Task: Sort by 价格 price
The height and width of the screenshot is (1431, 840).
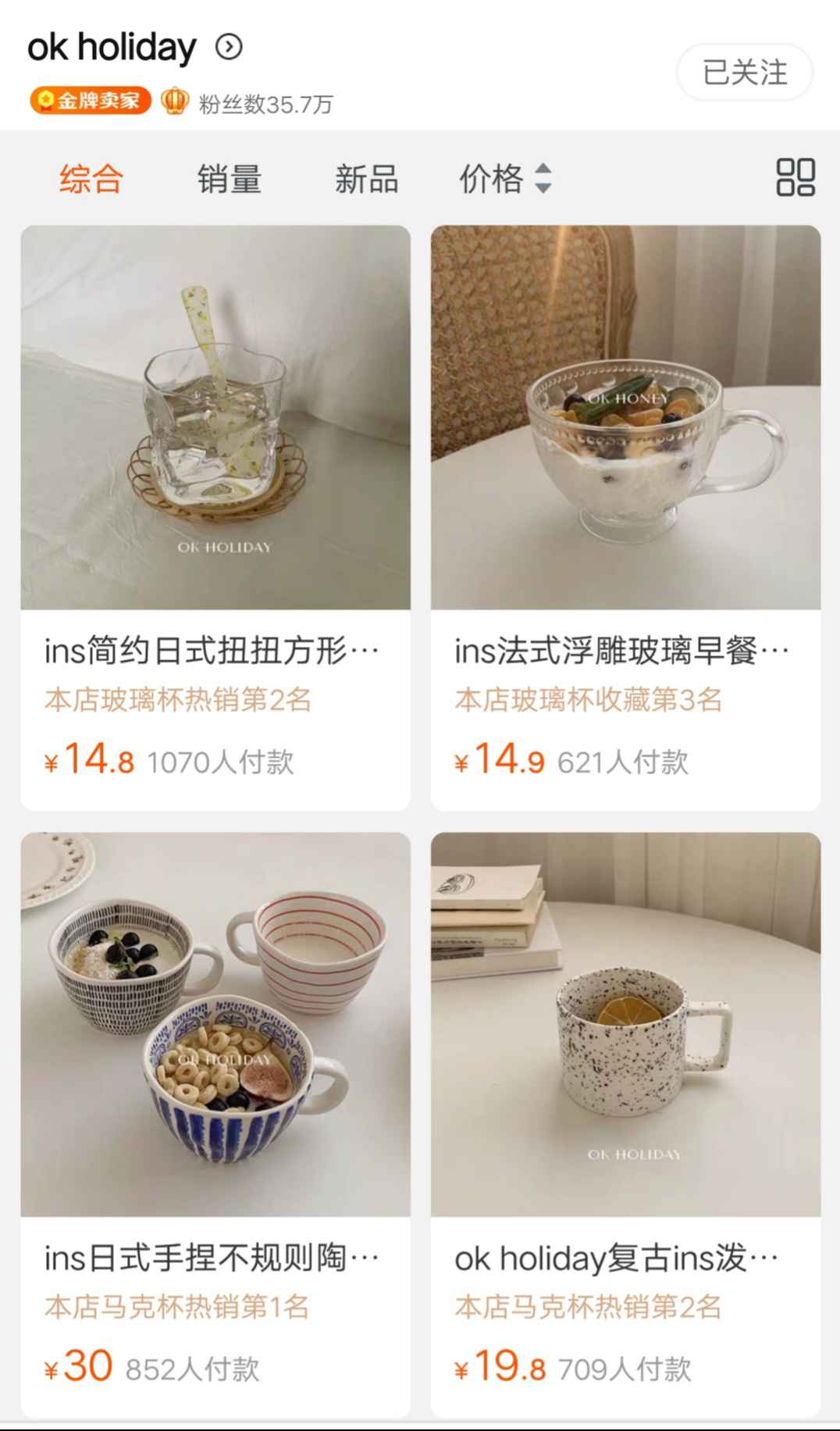Action: click(x=505, y=179)
